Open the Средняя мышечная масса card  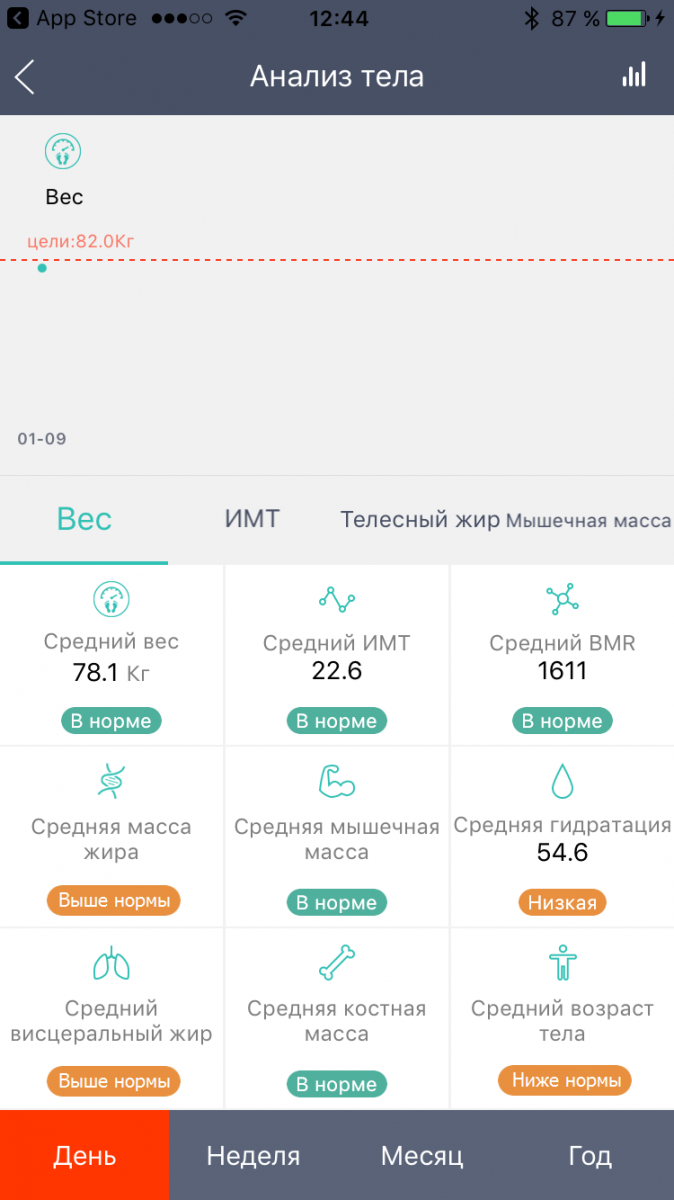(x=337, y=837)
